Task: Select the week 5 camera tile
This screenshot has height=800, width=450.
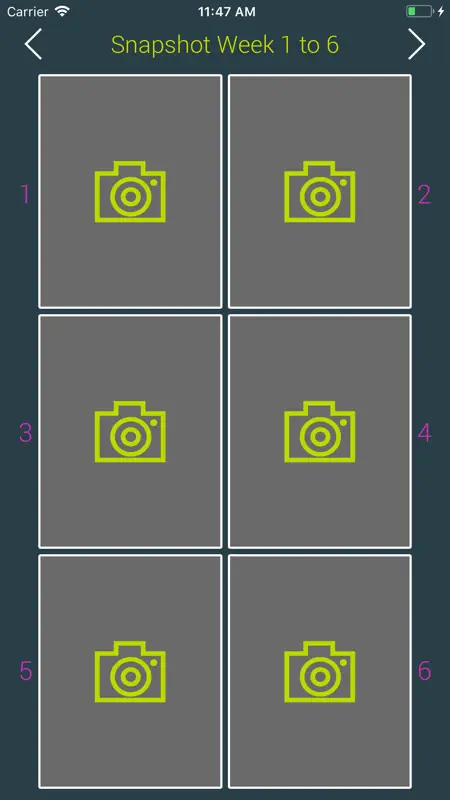Action: [131, 671]
